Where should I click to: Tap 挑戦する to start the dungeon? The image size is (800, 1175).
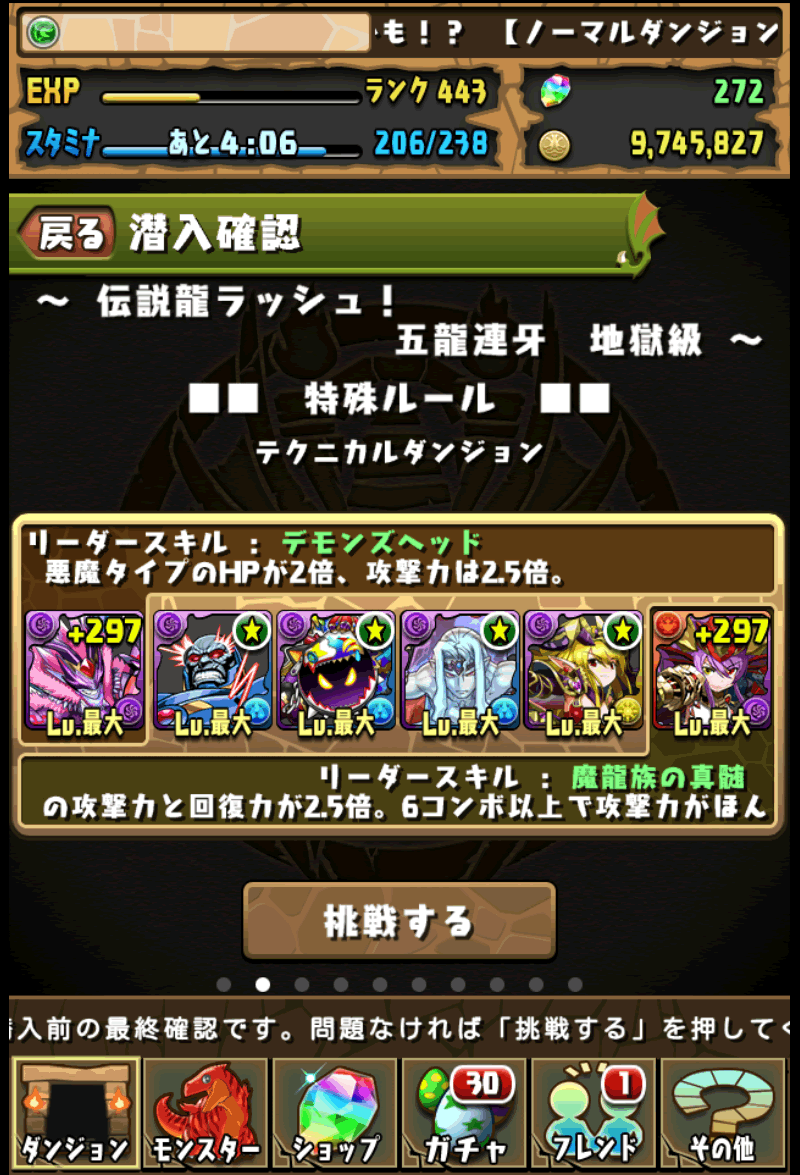[x=399, y=920]
